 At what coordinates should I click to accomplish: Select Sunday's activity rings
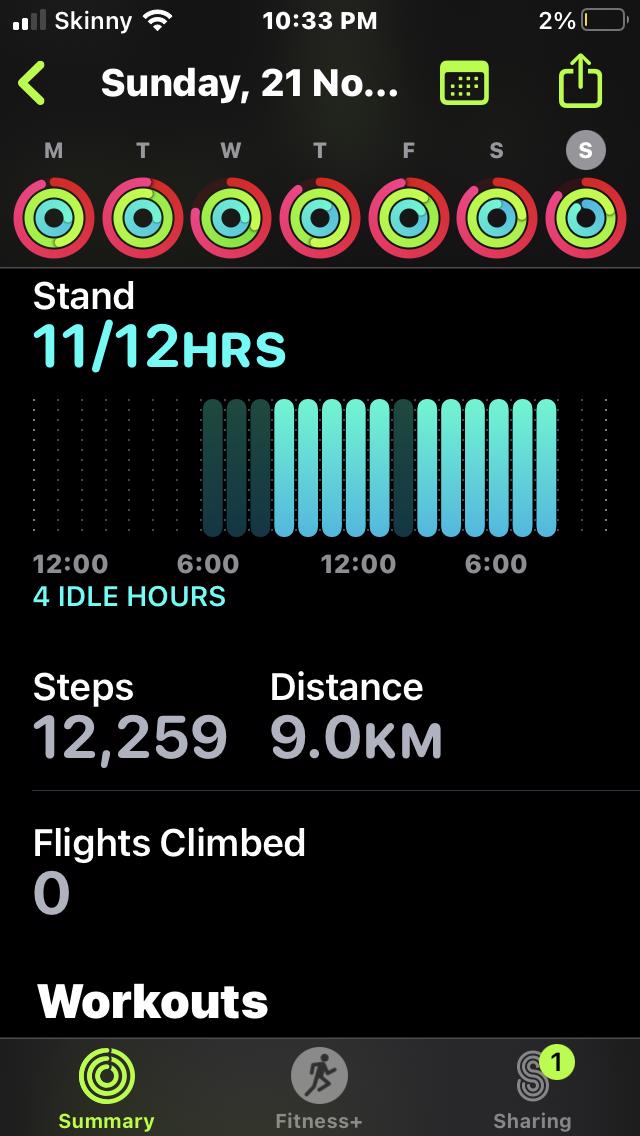point(586,217)
